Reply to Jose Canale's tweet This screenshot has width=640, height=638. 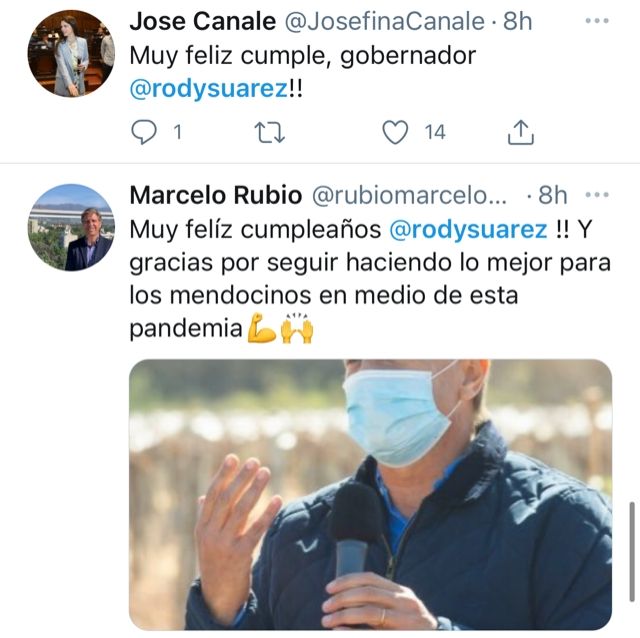[x=145, y=131]
